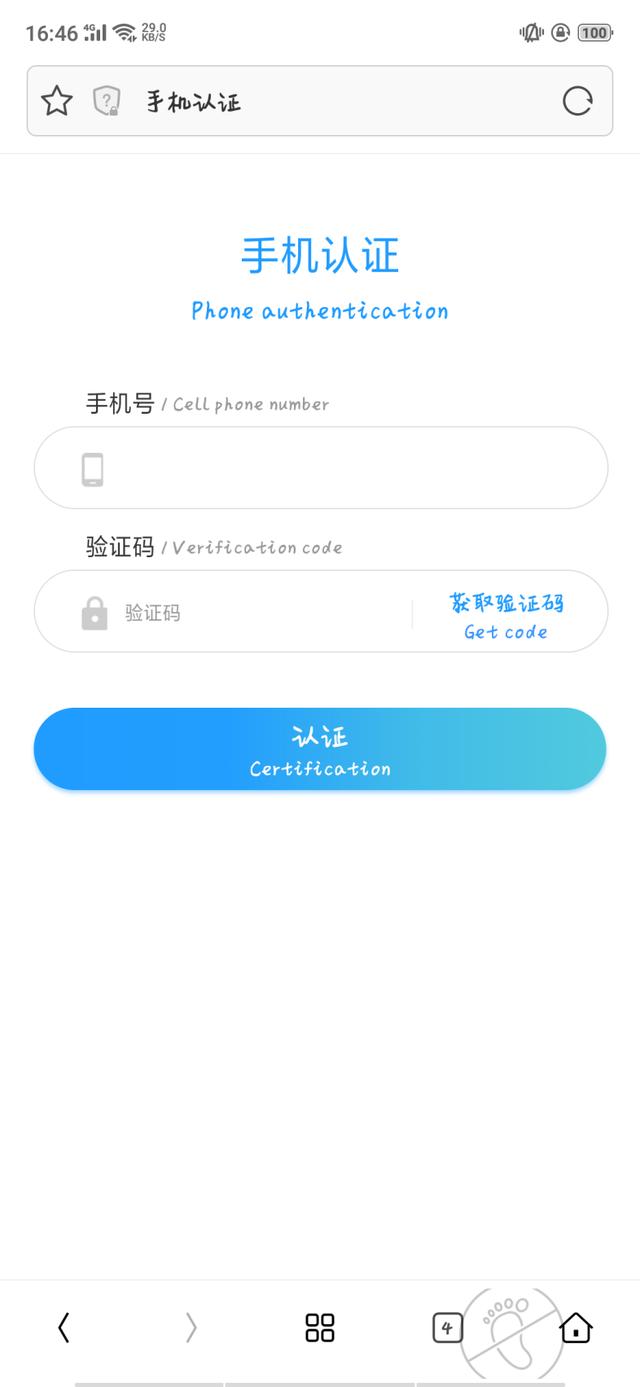Focus the cell phone number field
640x1387 pixels.
(x=340, y=468)
